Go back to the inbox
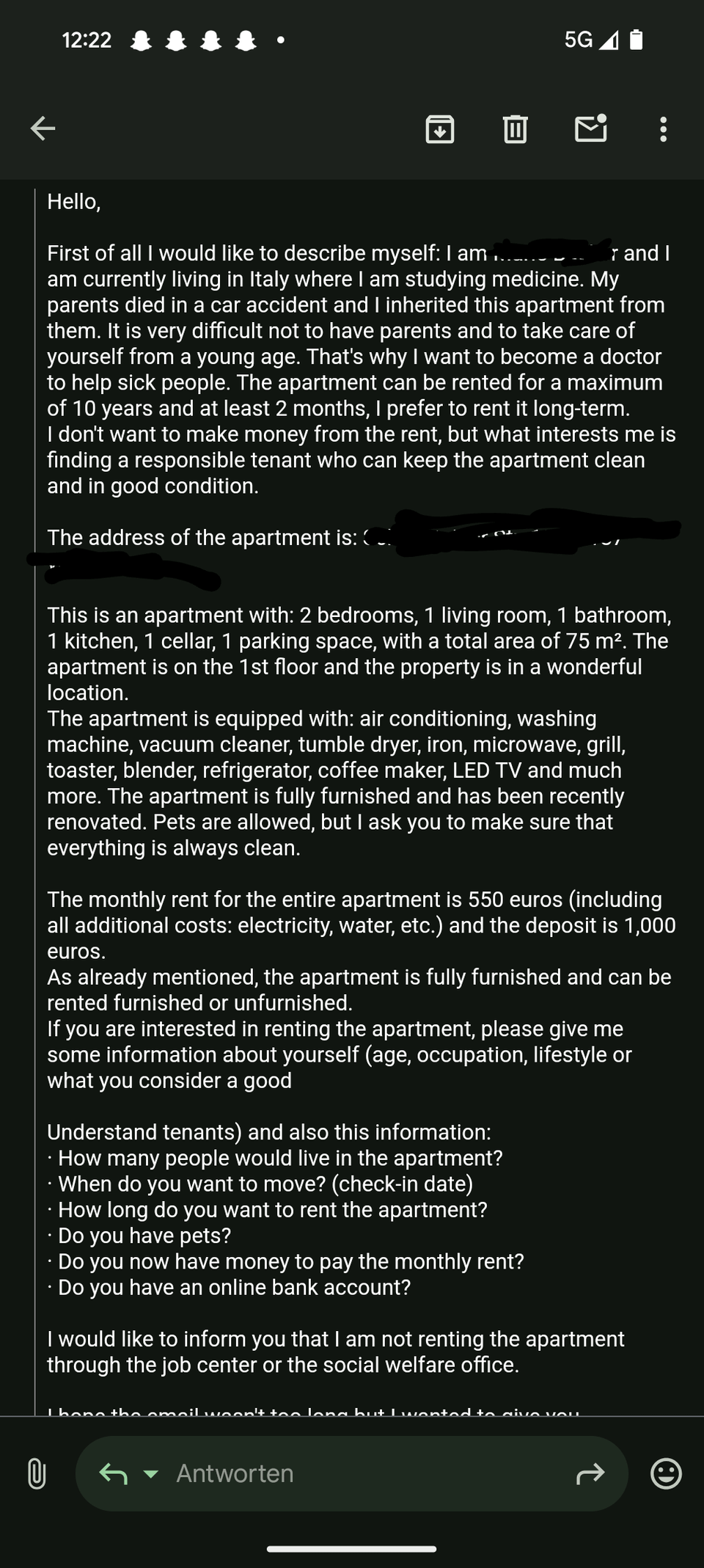This screenshot has width=704, height=1568. (43, 128)
